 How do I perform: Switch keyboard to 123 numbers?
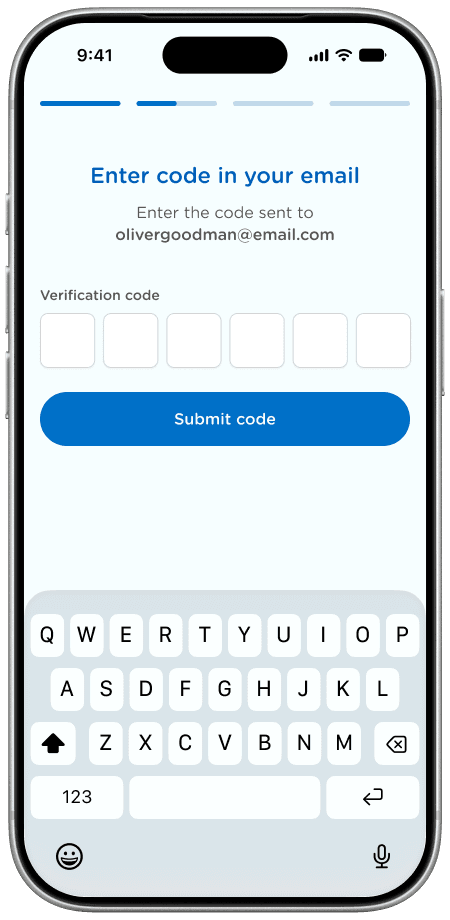coord(77,797)
